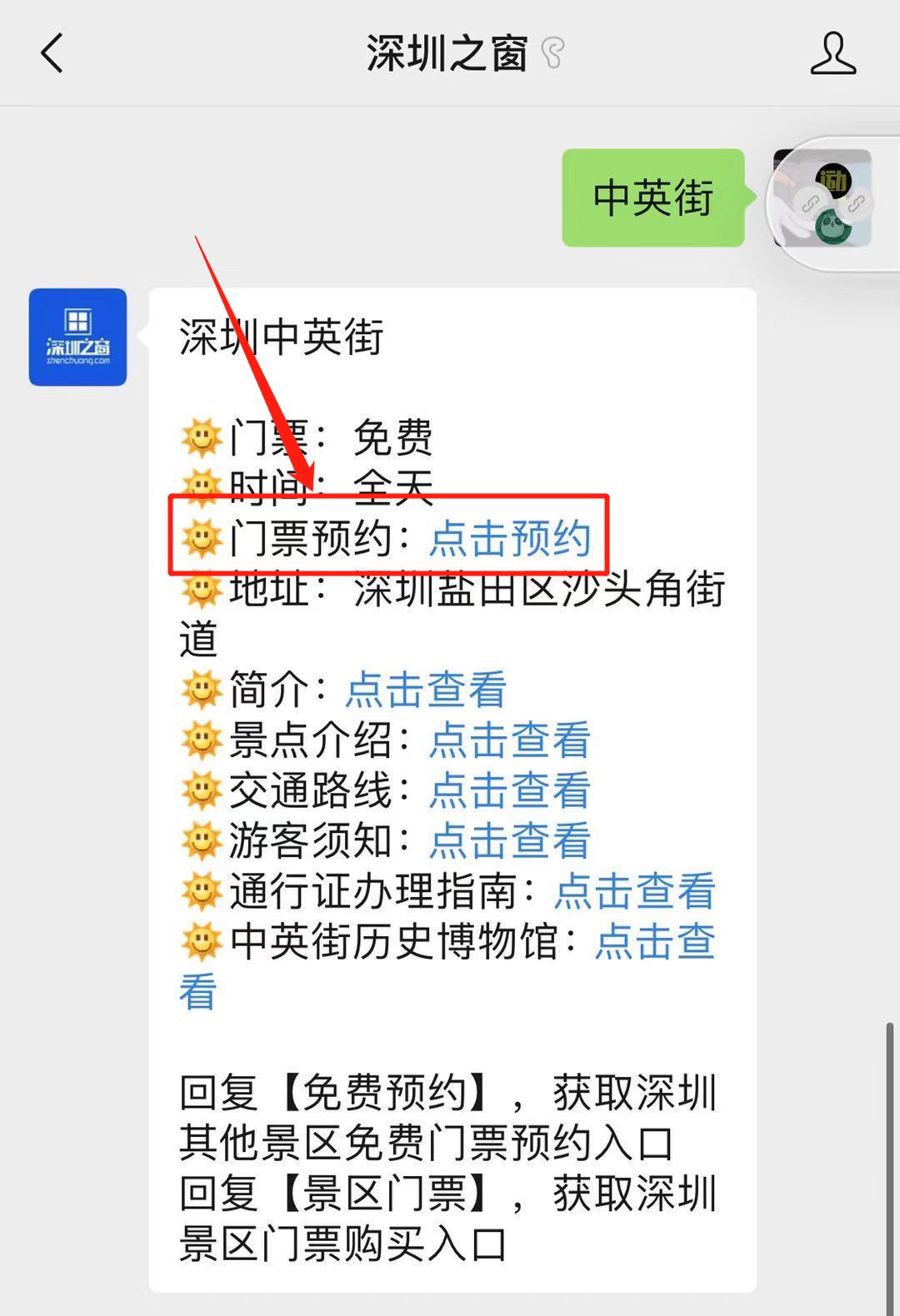Open 点击查看 next to 简介
The image size is (900, 1316).
(427, 690)
